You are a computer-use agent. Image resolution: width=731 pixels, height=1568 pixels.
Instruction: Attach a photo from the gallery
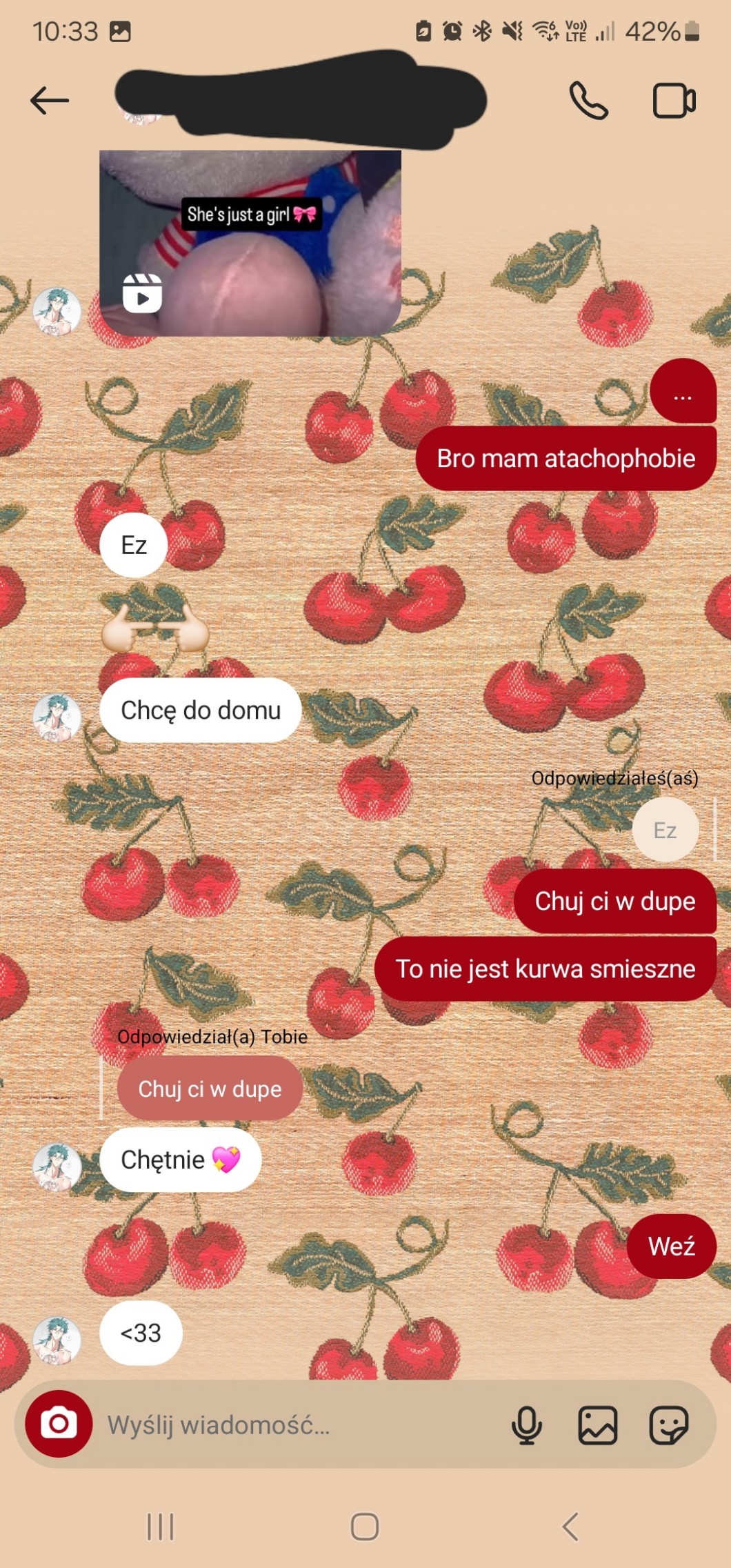[597, 1425]
